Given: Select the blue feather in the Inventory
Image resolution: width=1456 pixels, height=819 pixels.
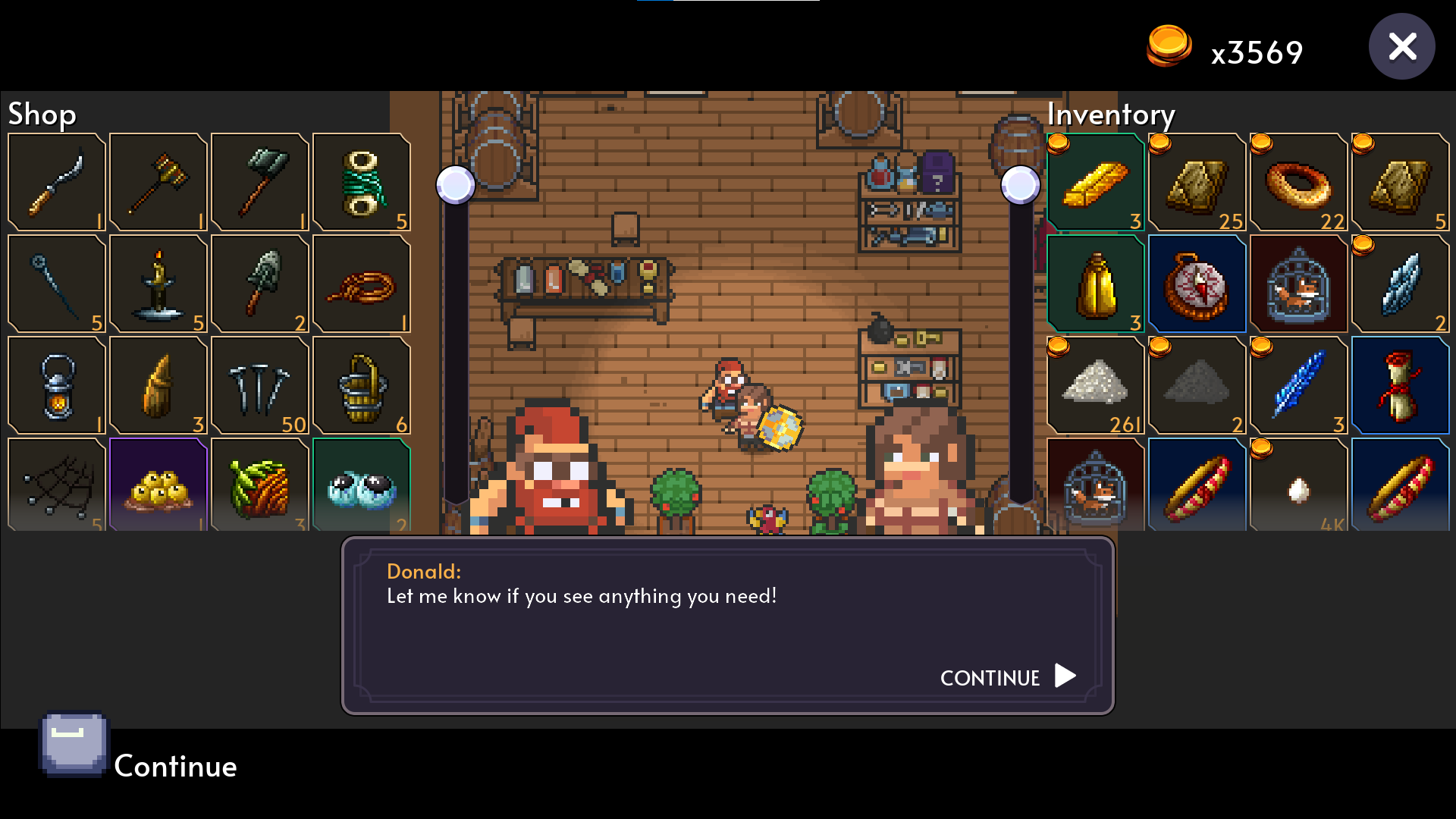Looking at the screenshot, I should click(x=1298, y=386).
